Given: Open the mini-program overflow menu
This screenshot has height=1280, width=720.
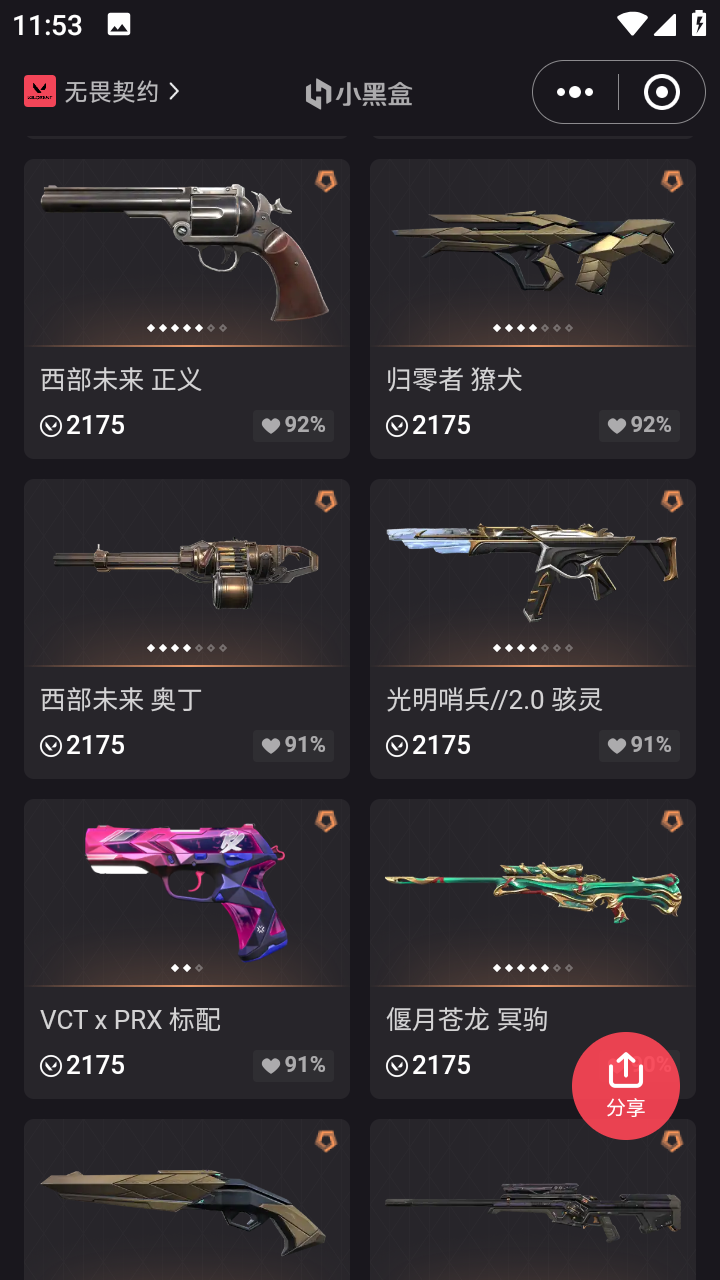Looking at the screenshot, I should point(575,92).
